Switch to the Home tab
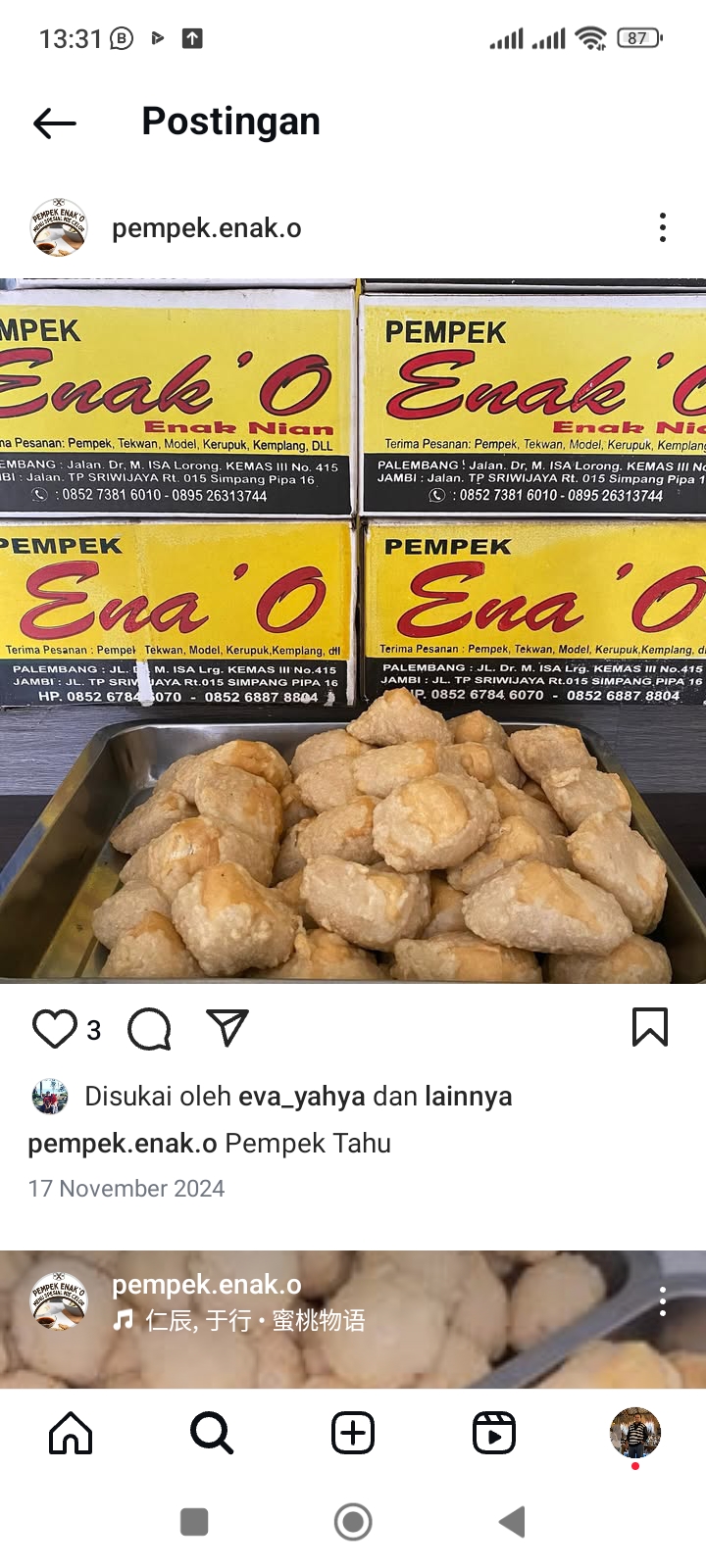Viewport: 706px width, 1568px height. pos(71,1433)
